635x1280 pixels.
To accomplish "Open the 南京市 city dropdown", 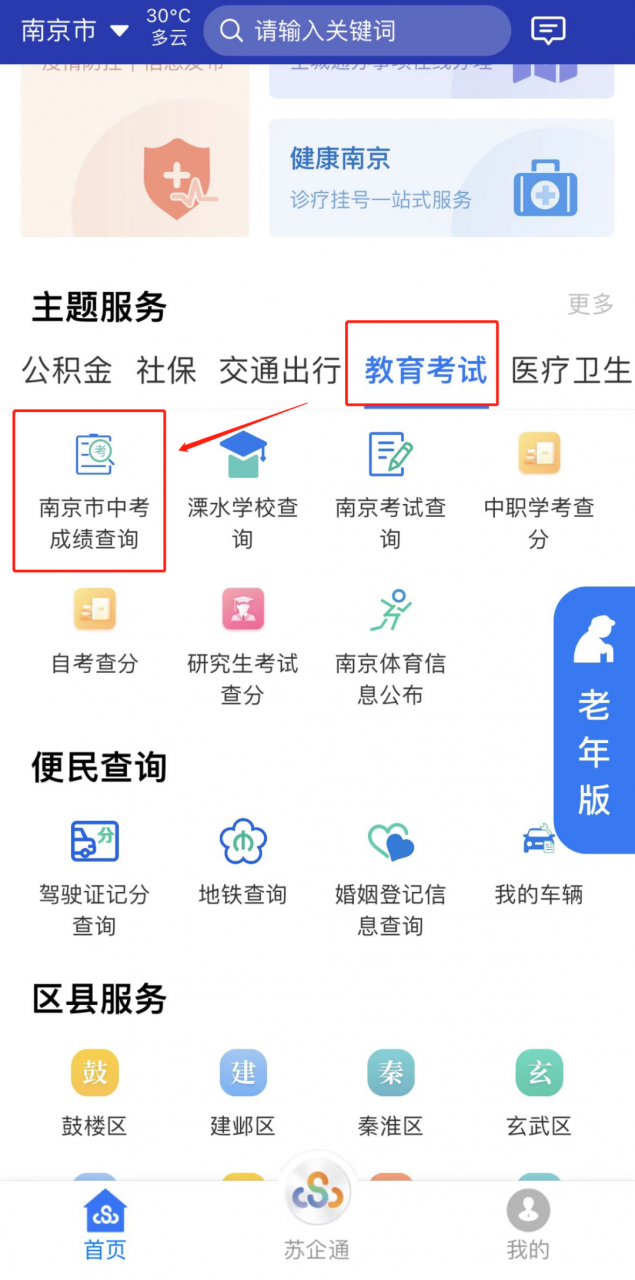I will tap(75, 31).
